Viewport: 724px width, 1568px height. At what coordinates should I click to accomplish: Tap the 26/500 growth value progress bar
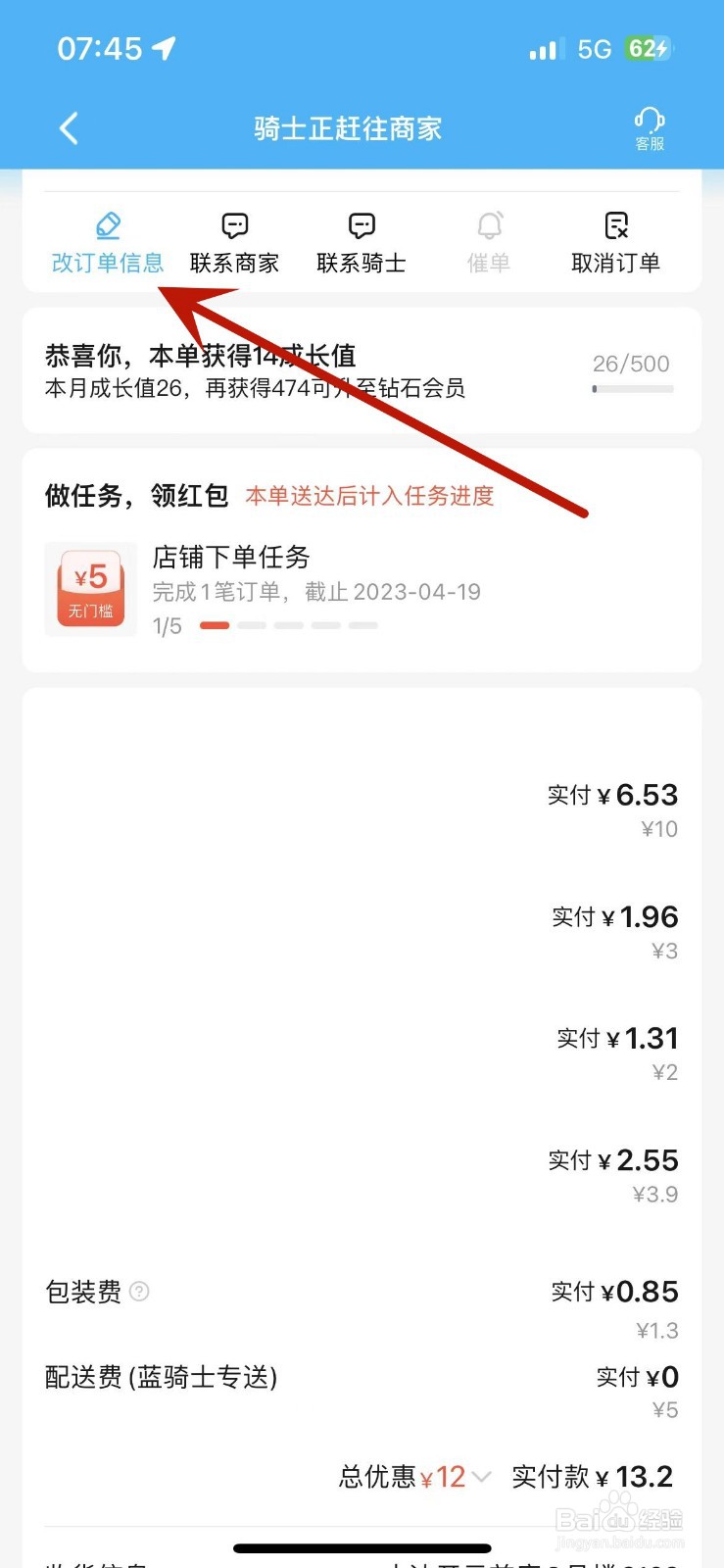click(631, 377)
